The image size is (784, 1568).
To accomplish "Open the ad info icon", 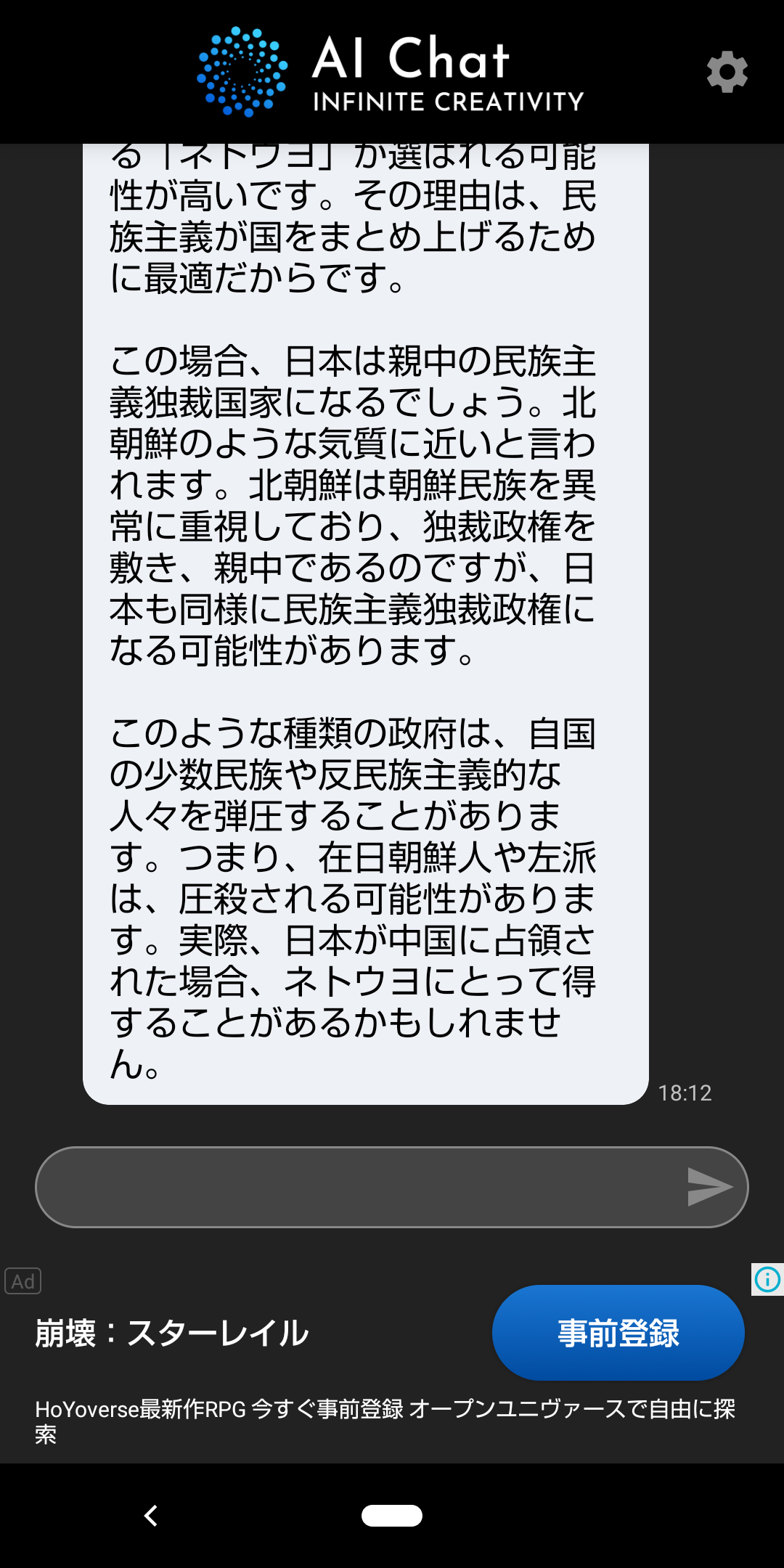I will pos(767,1279).
